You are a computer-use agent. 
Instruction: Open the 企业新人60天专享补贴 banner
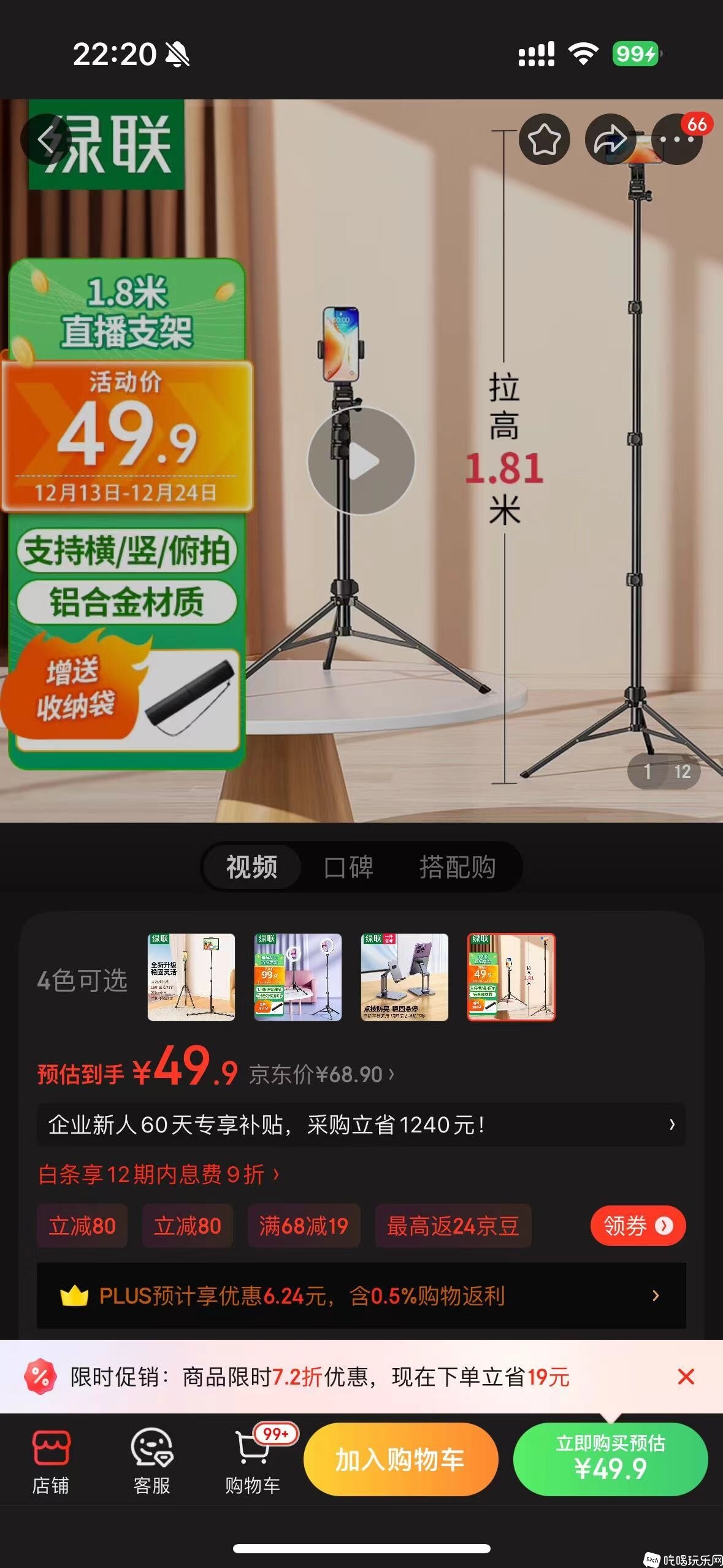click(x=361, y=1124)
